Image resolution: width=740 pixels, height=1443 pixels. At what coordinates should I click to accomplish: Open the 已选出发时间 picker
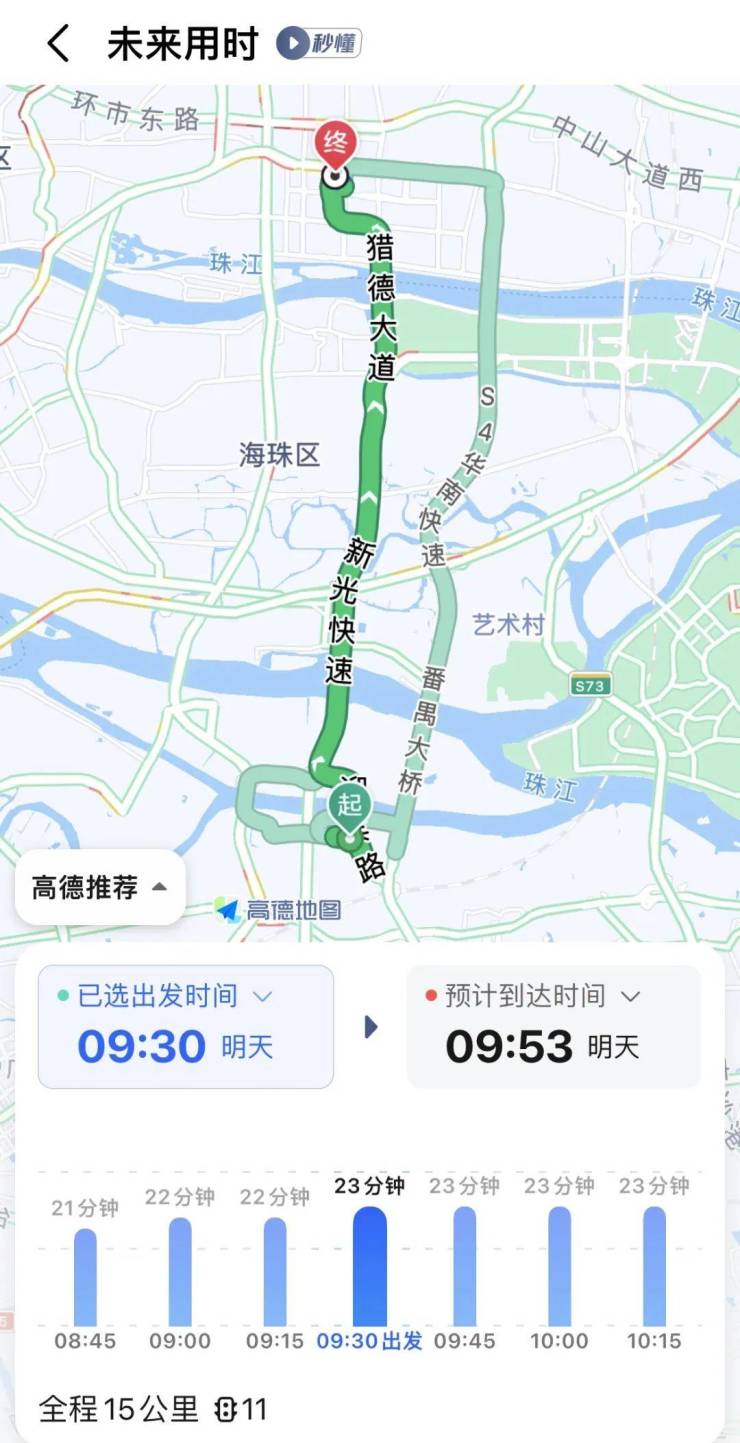point(186,1026)
